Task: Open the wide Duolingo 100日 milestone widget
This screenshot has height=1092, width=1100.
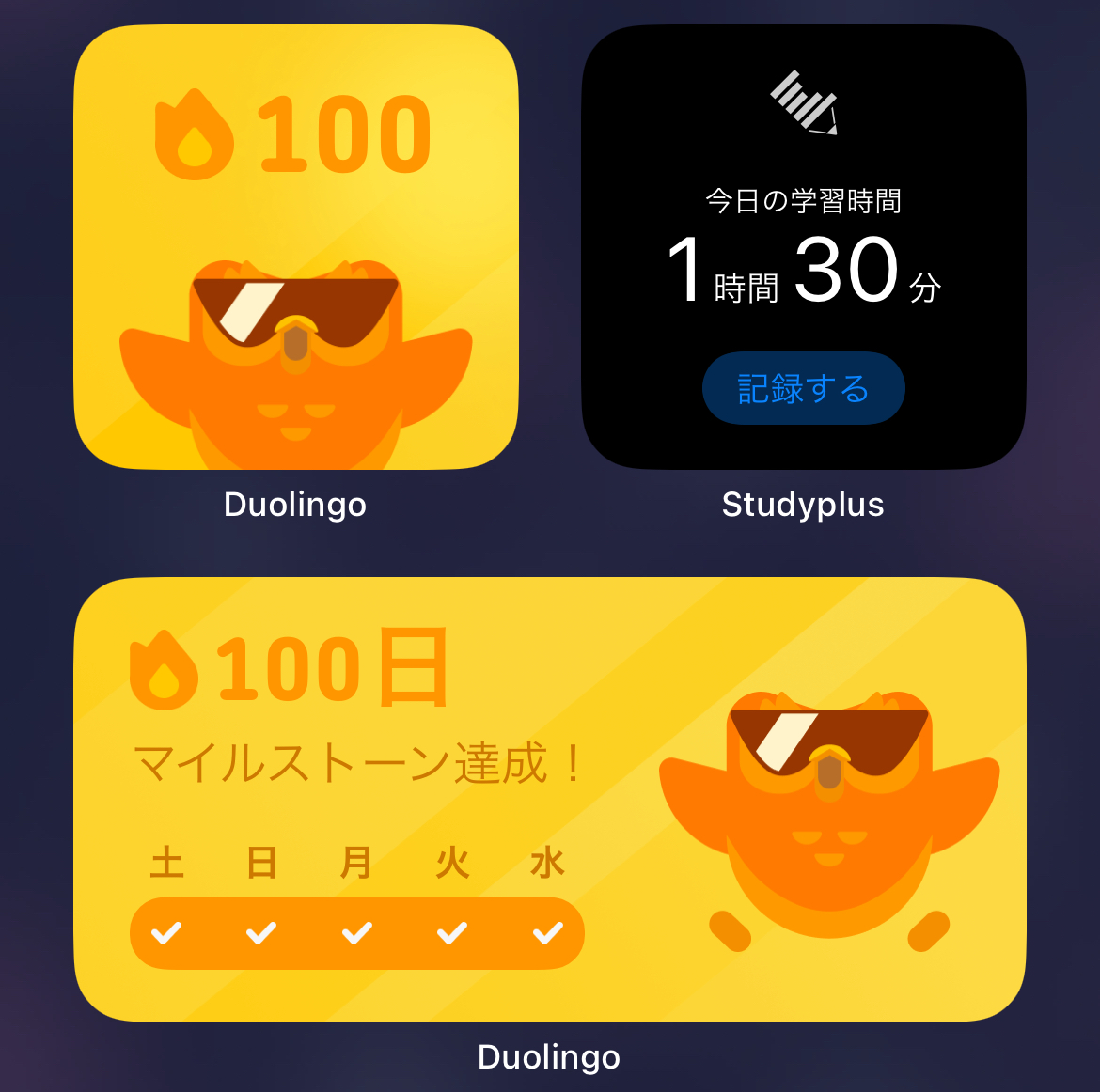Action: [x=550, y=800]
